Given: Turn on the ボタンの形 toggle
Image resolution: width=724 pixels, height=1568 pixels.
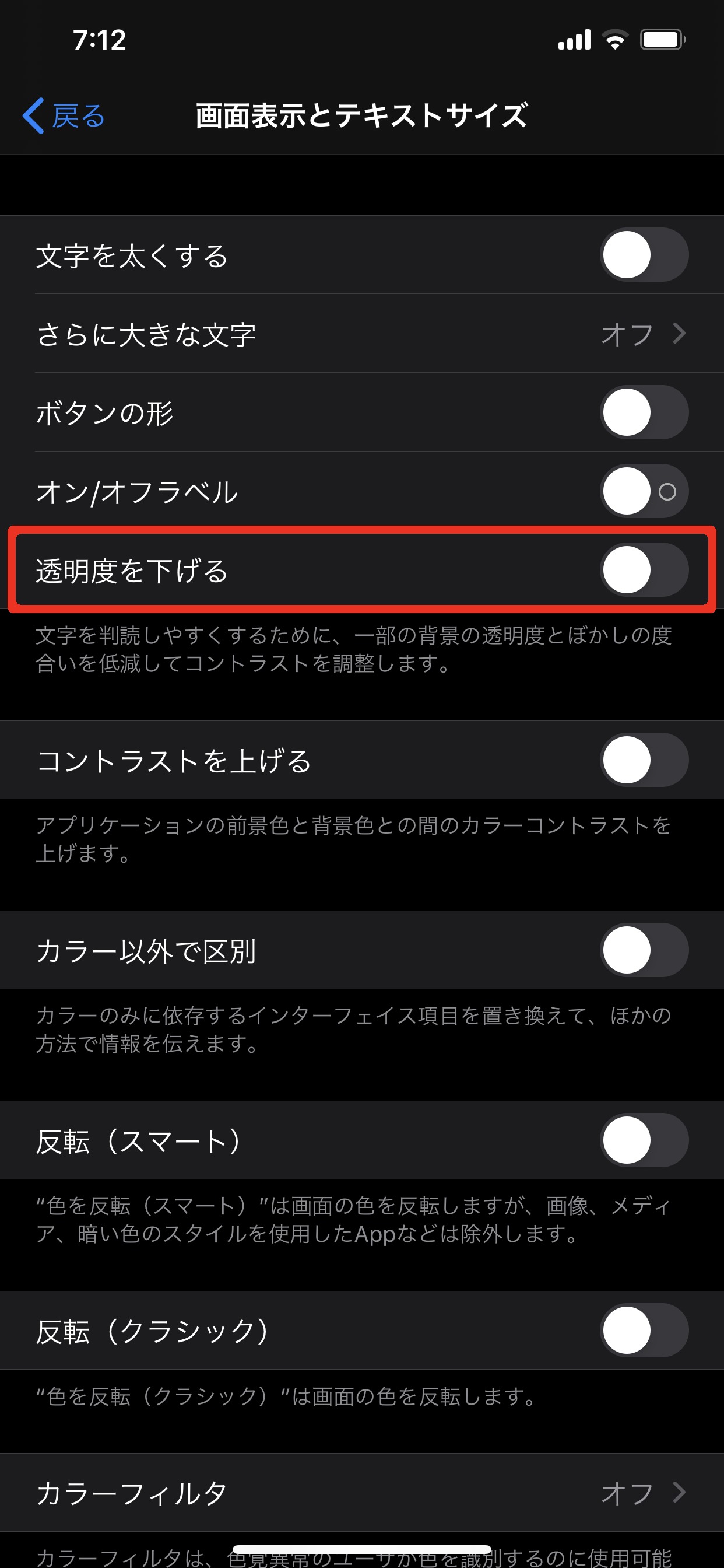Looking at the screenshot, I should click(x=644, y=412).
